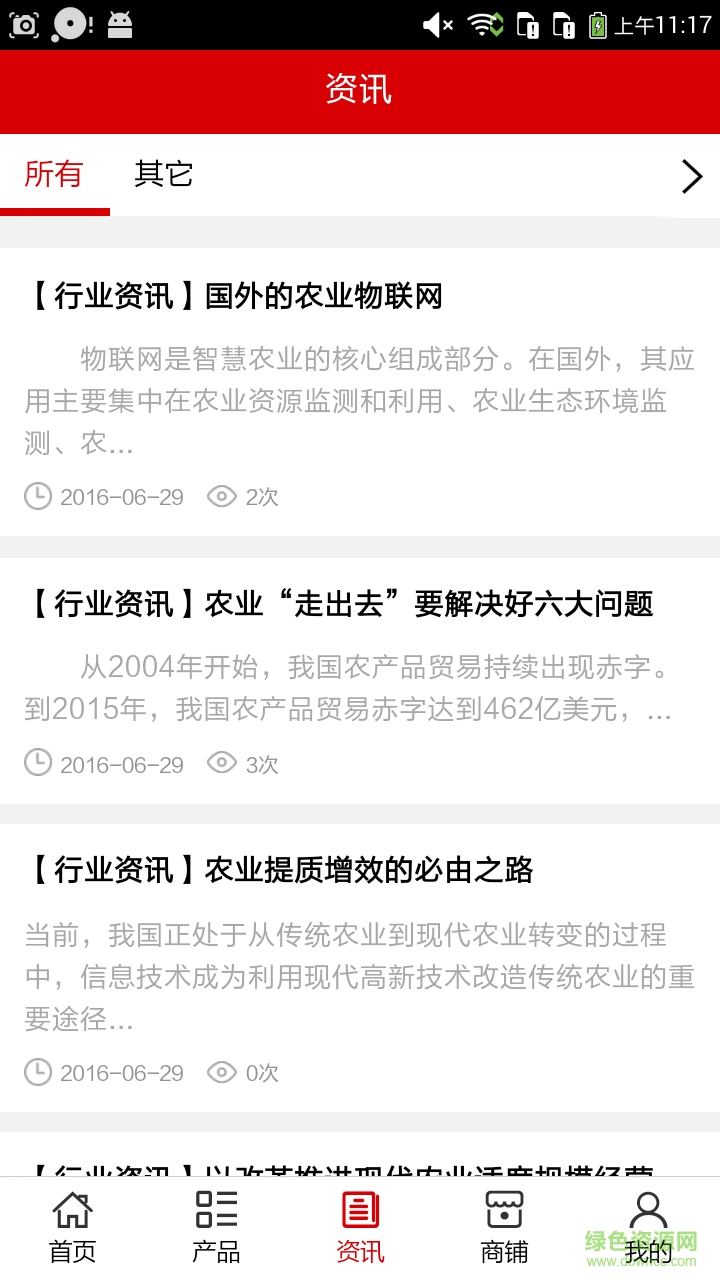Tap the eye icon showing 2次 view count
Image resolution: width=720 pixels, height=1280 pixels.
(x=221, y=496)
